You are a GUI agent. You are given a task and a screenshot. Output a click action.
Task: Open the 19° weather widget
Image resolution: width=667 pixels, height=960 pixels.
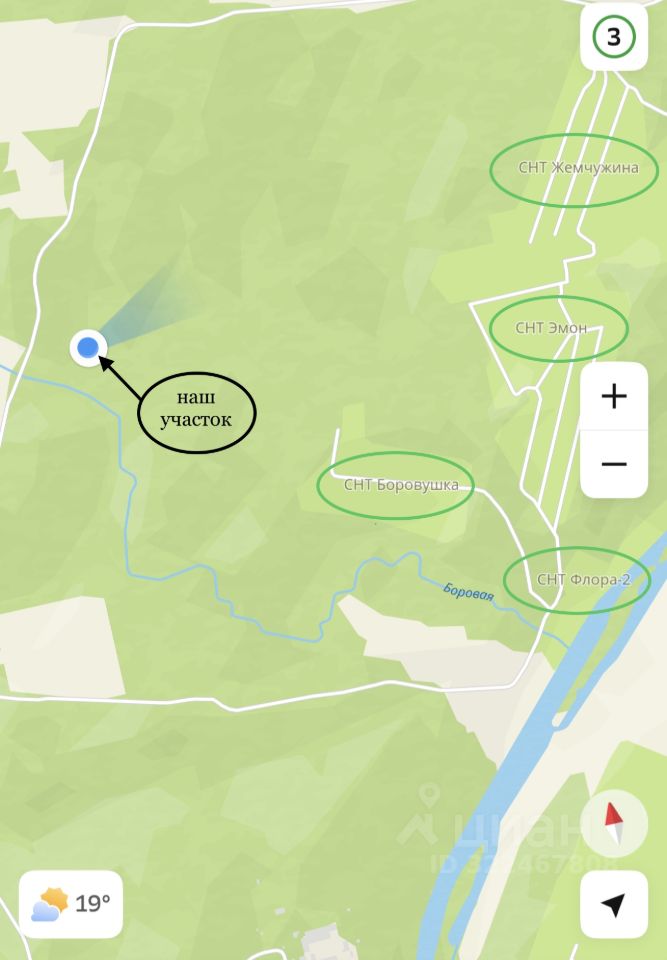pos(70,904)
